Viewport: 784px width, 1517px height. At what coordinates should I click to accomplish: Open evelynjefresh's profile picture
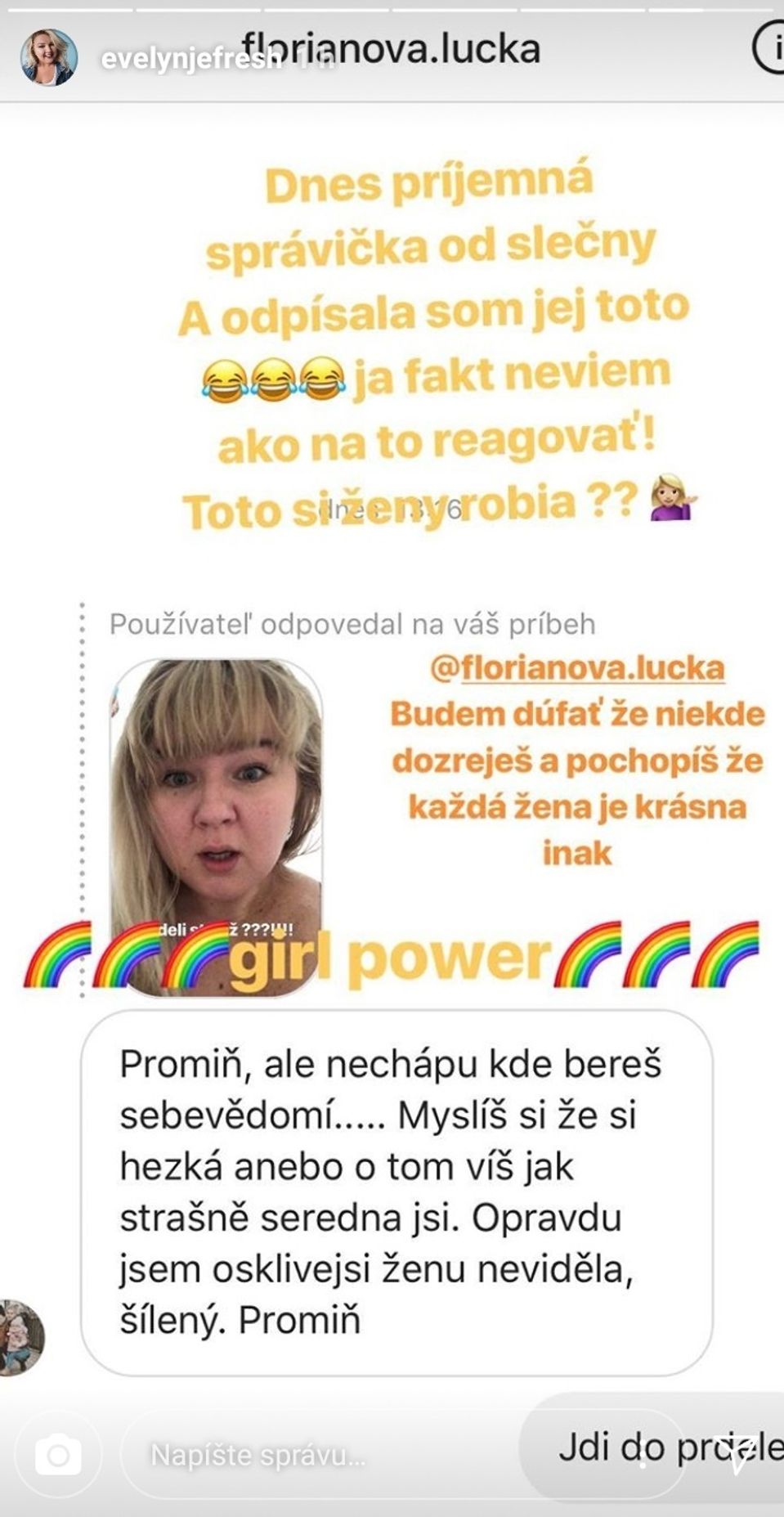point(48,57)
